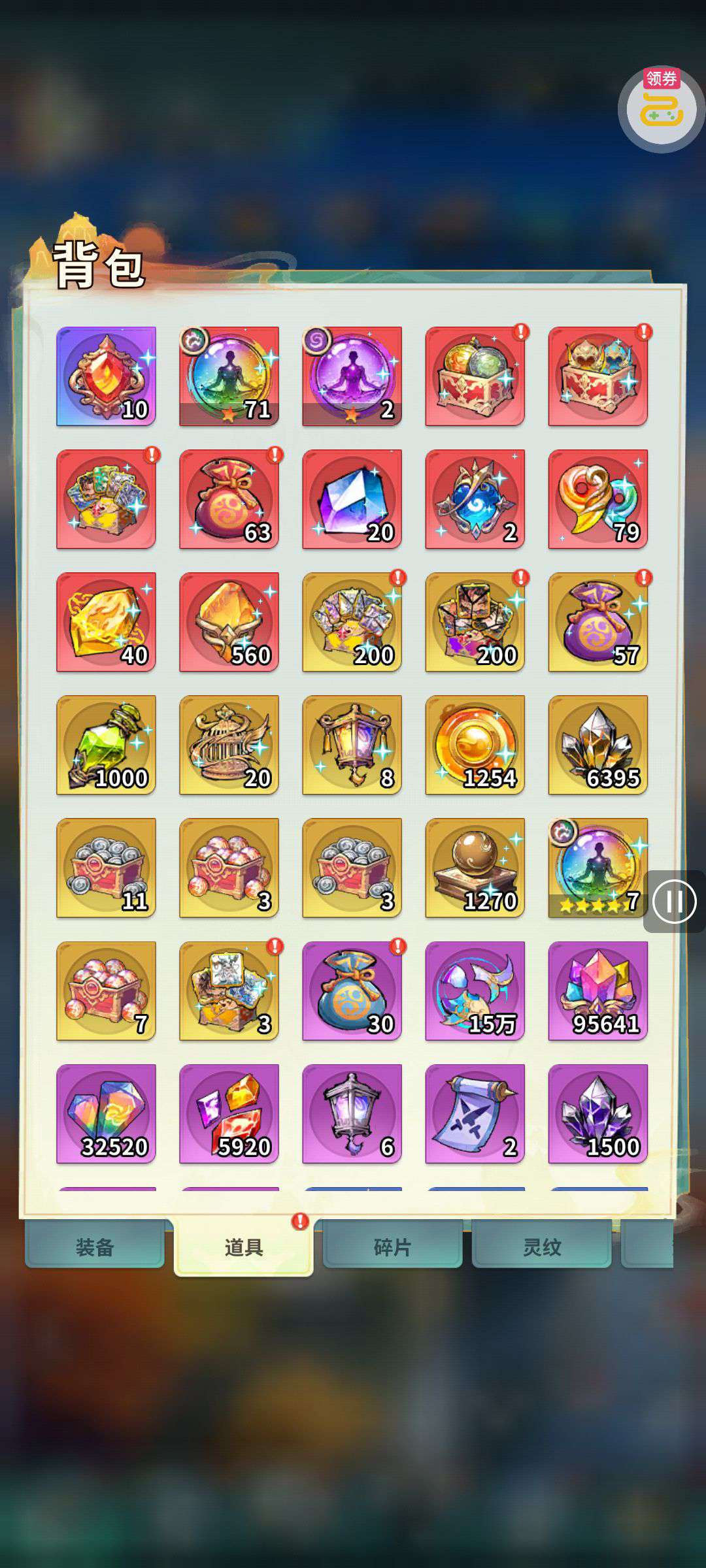The image size is (706, 1568).
Task: Tap the floating pause button
Action: [673, 902]
